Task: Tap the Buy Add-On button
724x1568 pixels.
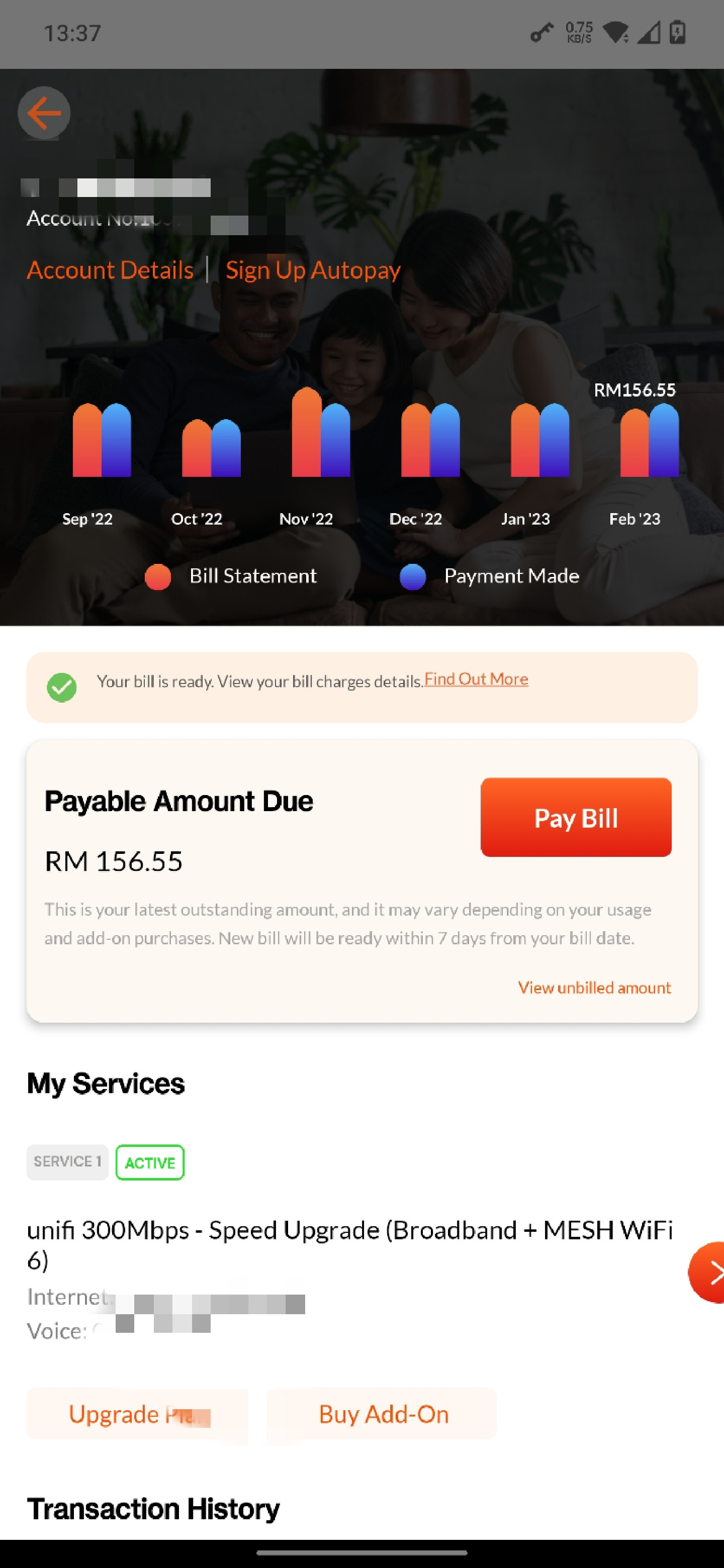Action: (x=383, y=1413)
